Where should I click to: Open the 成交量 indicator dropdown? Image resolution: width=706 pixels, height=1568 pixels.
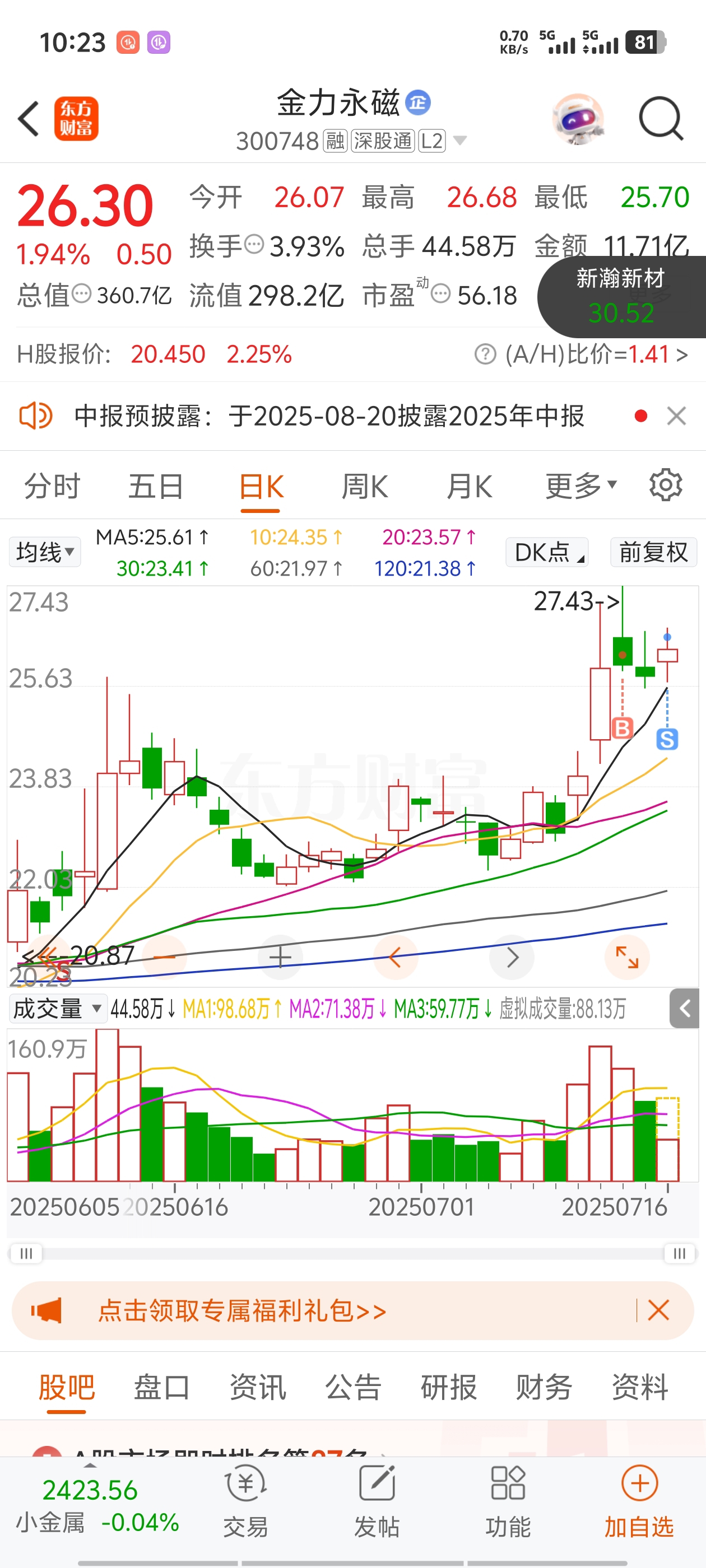click(57, 1009)
